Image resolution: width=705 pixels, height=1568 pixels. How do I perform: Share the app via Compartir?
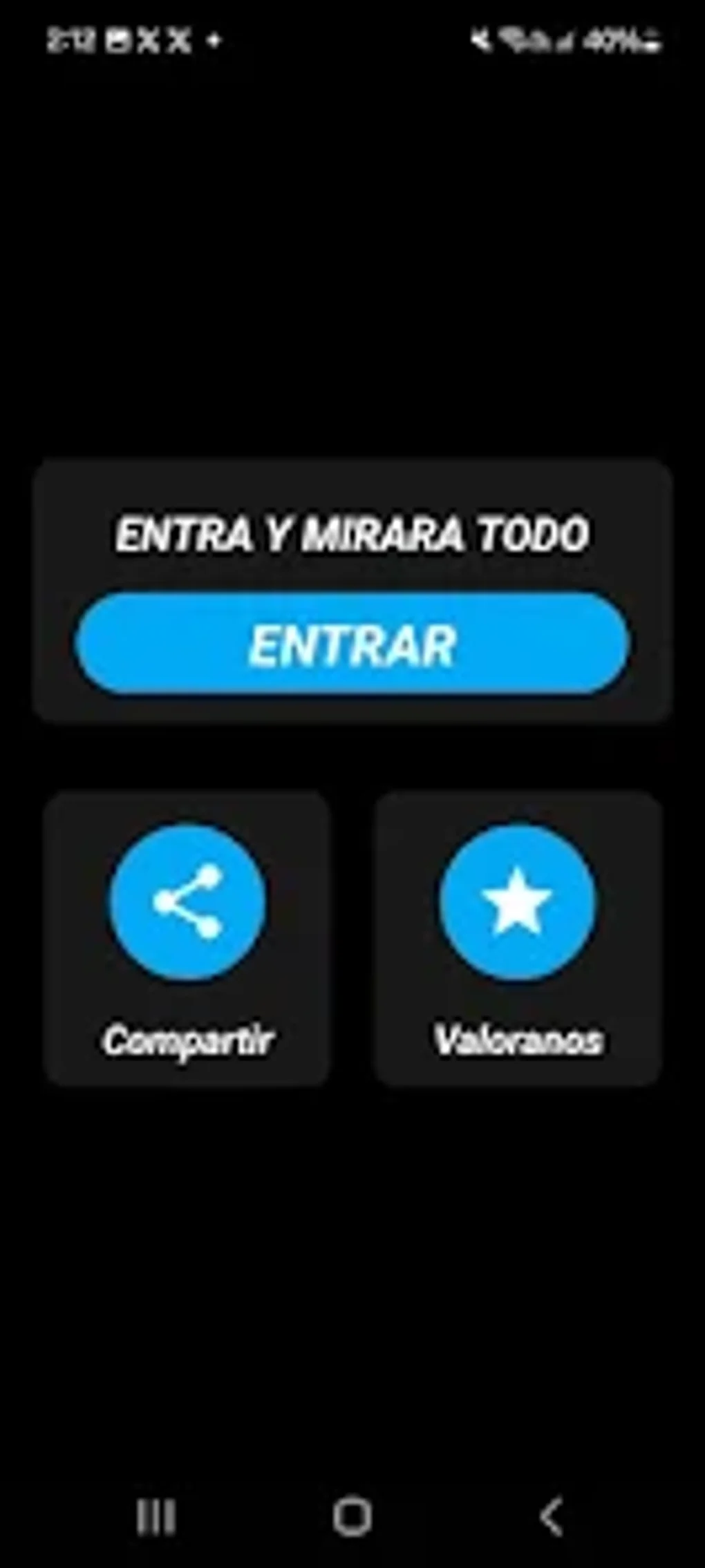pos(187,902)
